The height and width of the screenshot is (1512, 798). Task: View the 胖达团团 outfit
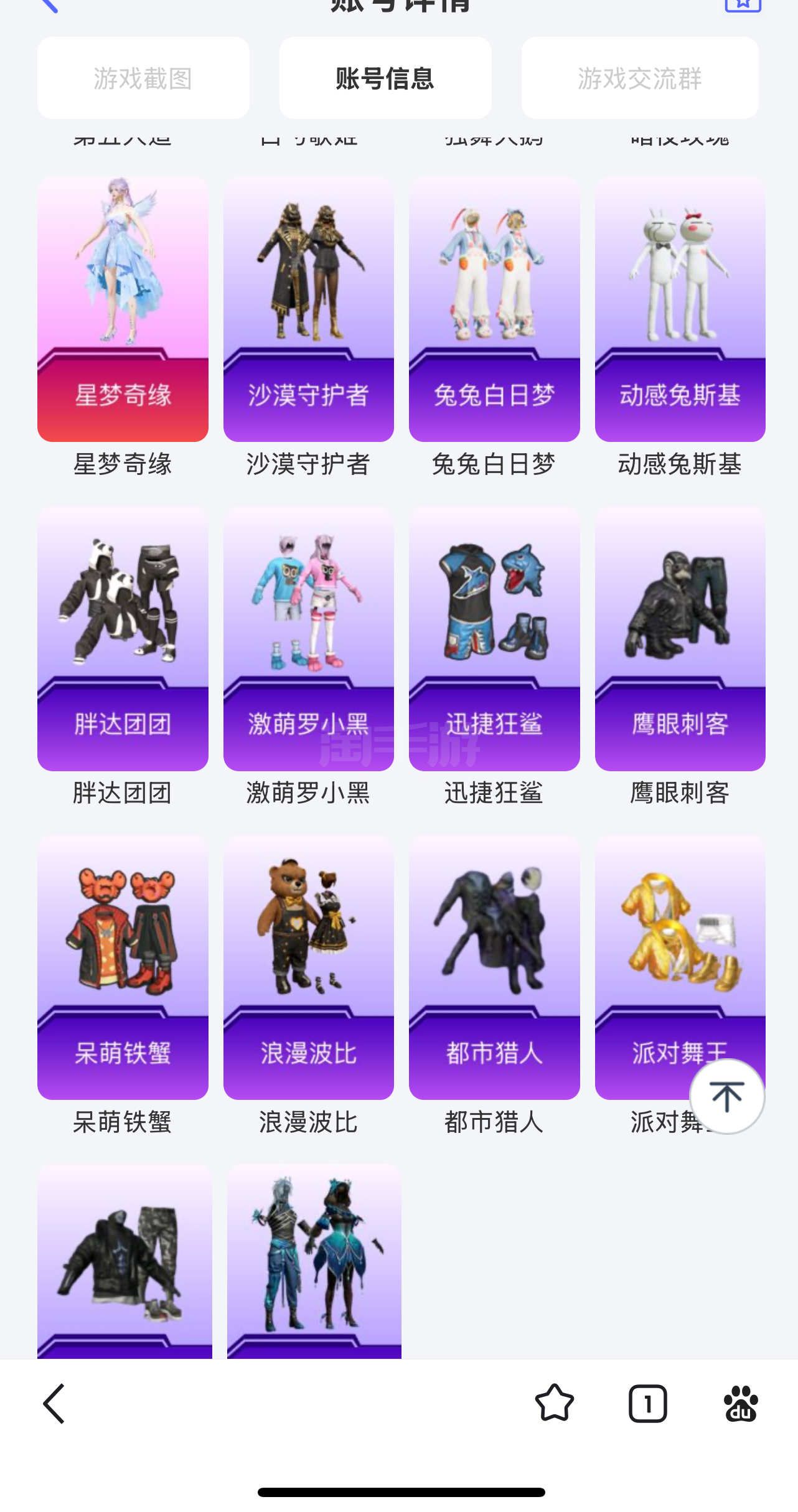pos(123,639)
